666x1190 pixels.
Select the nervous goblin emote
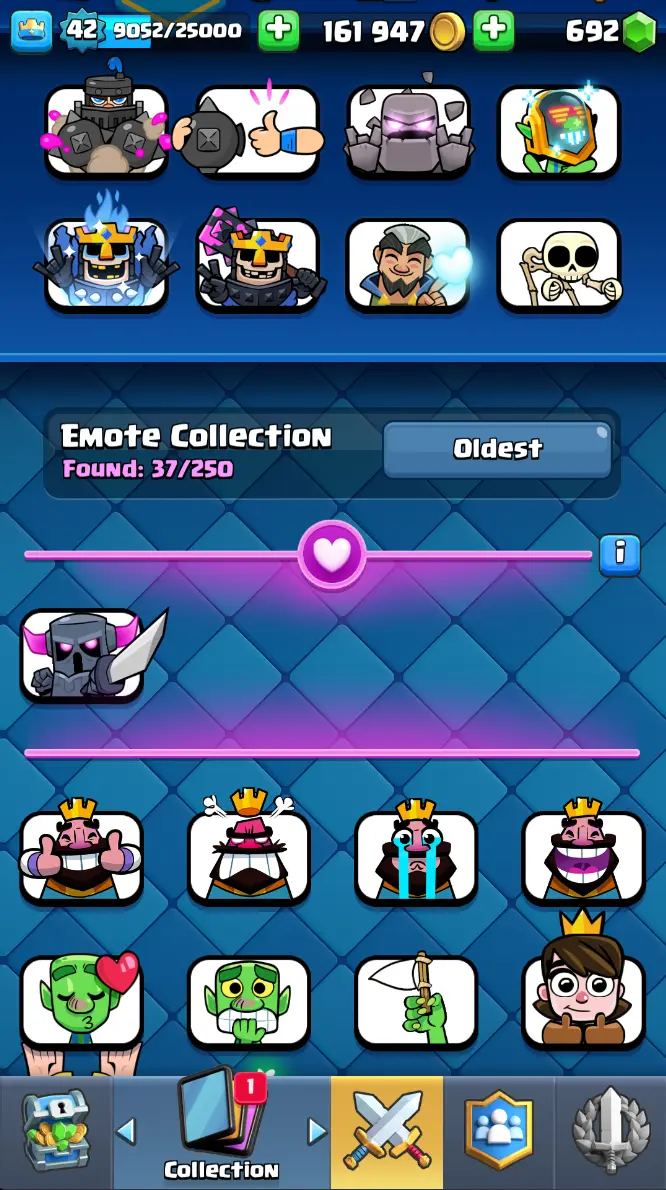(x=249, y=1000)
